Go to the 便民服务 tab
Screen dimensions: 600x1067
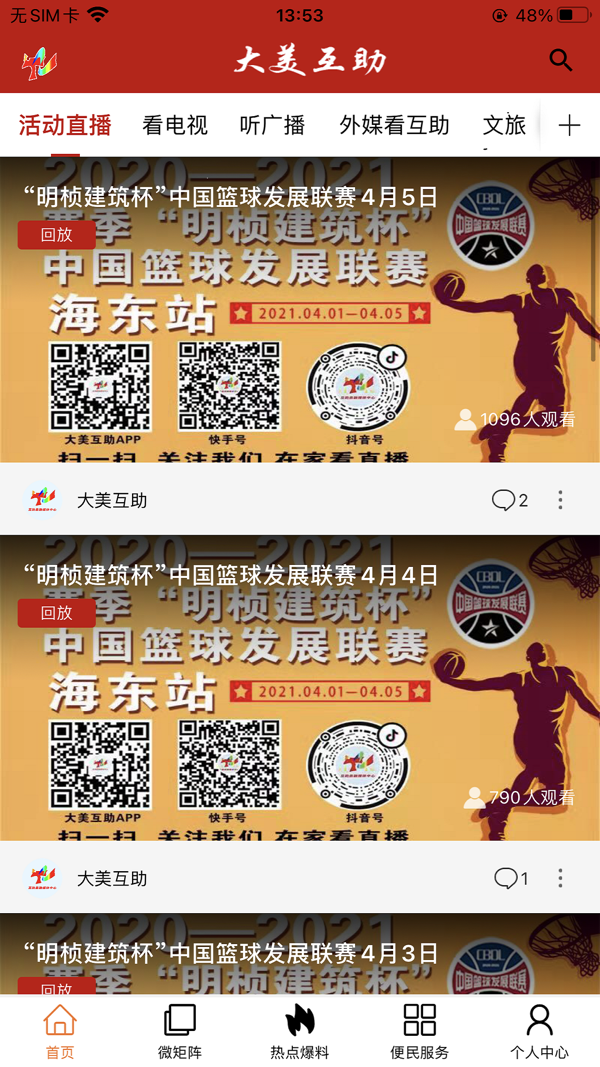coord(420,1032)
